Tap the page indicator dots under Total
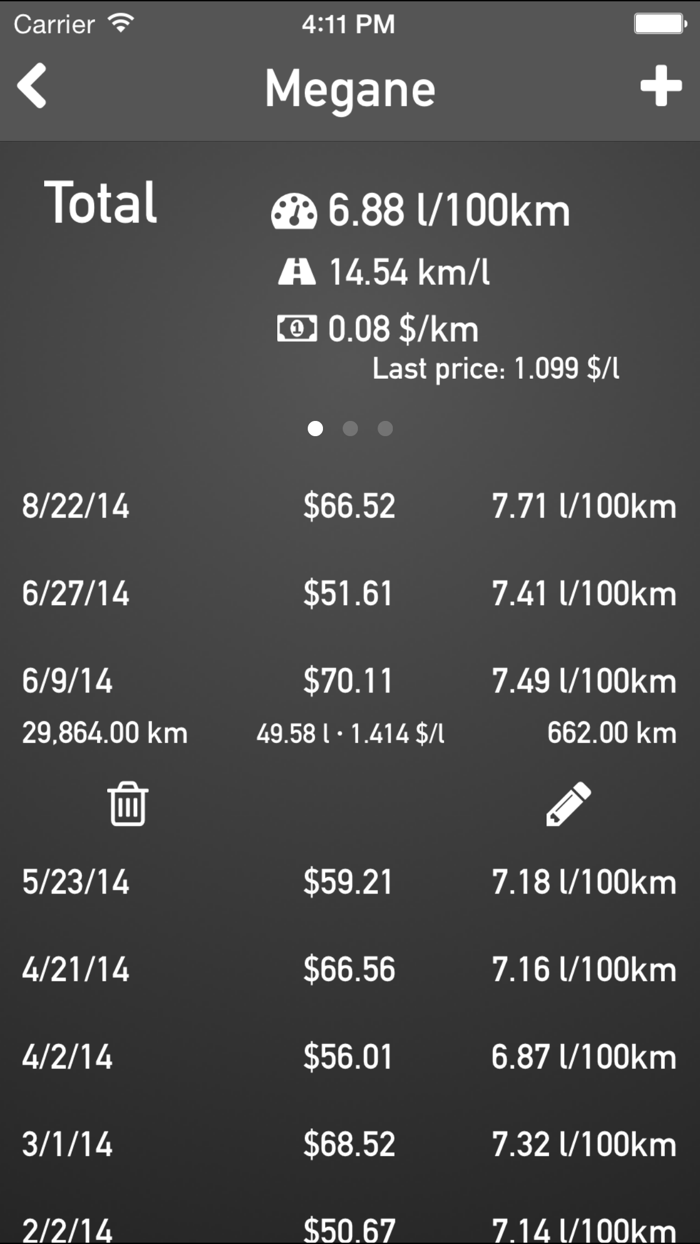Image resolution: width=700 pixels, height=1244 pixels. pos(350,429)
